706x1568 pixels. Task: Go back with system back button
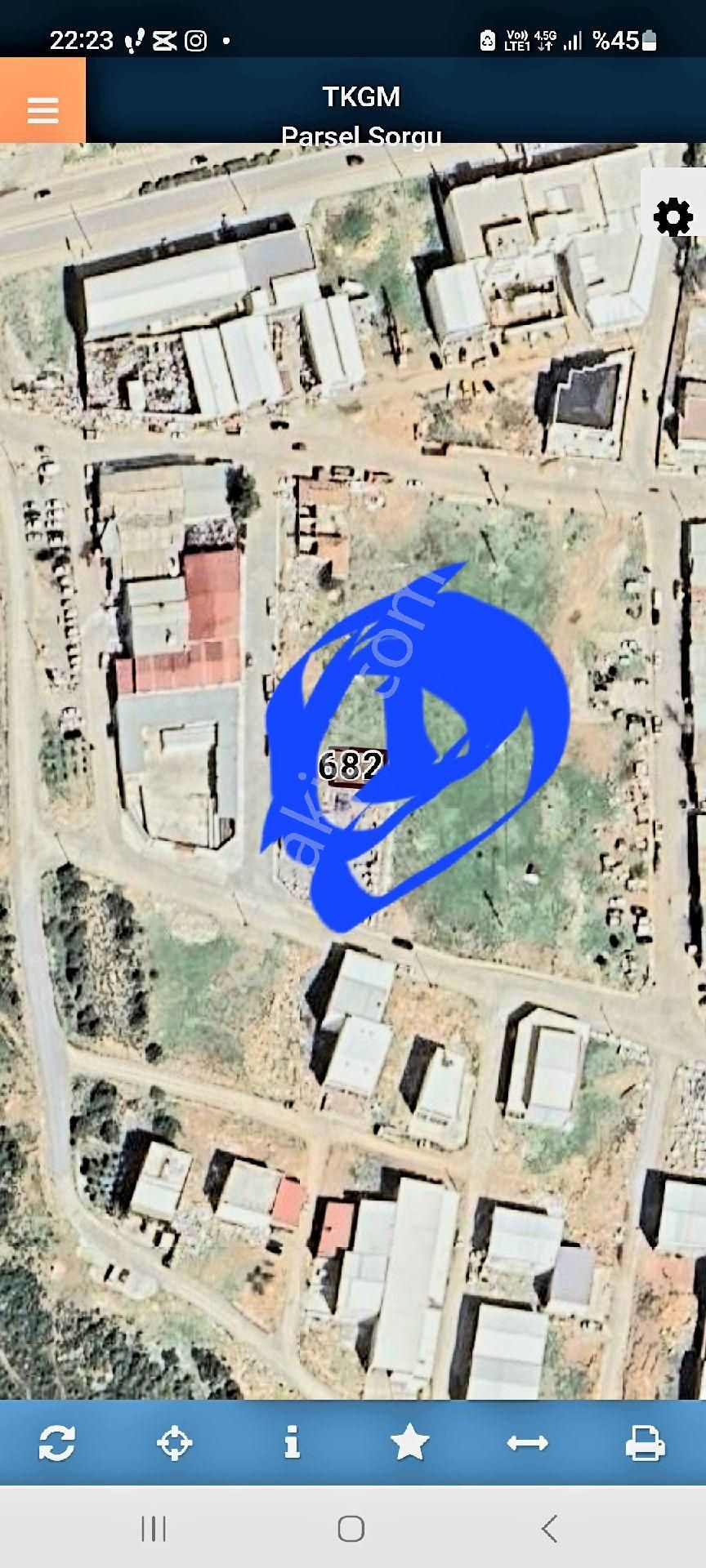click(x=550, y=1528)
